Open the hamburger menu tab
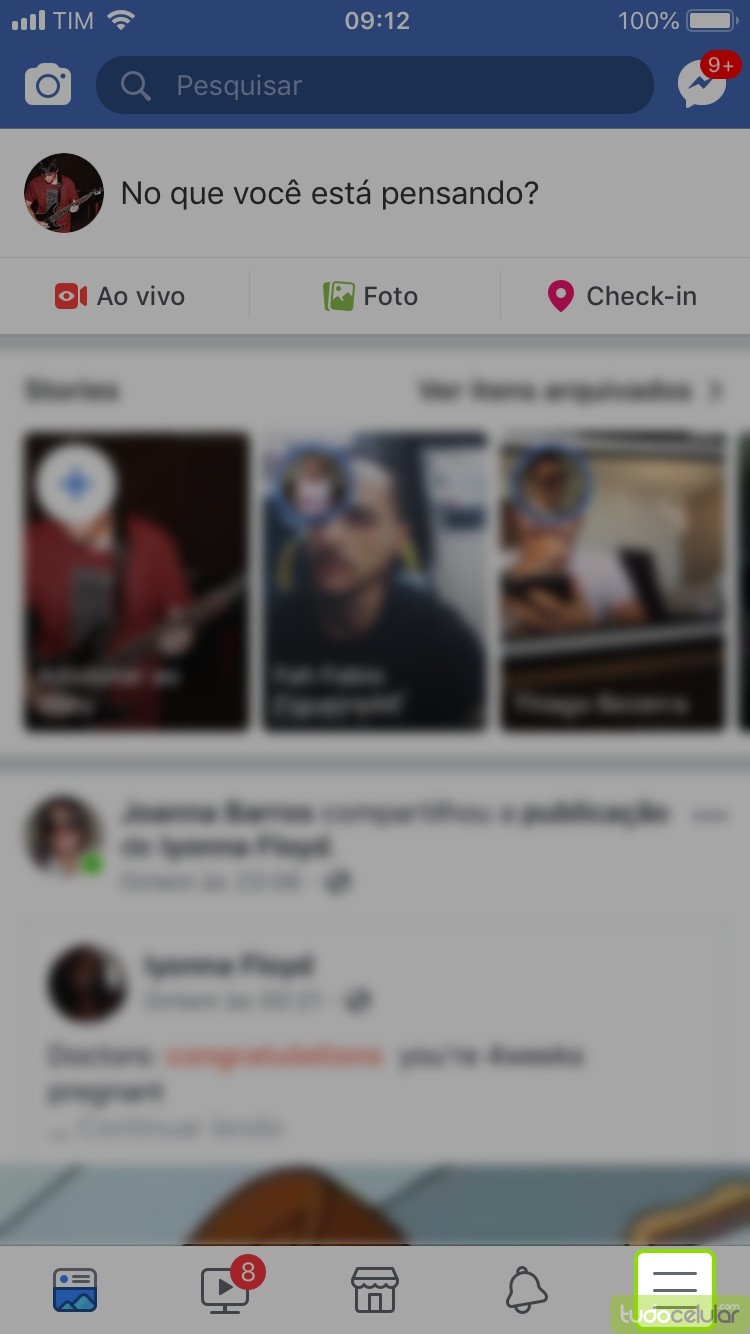 [x=675, y=1287]
